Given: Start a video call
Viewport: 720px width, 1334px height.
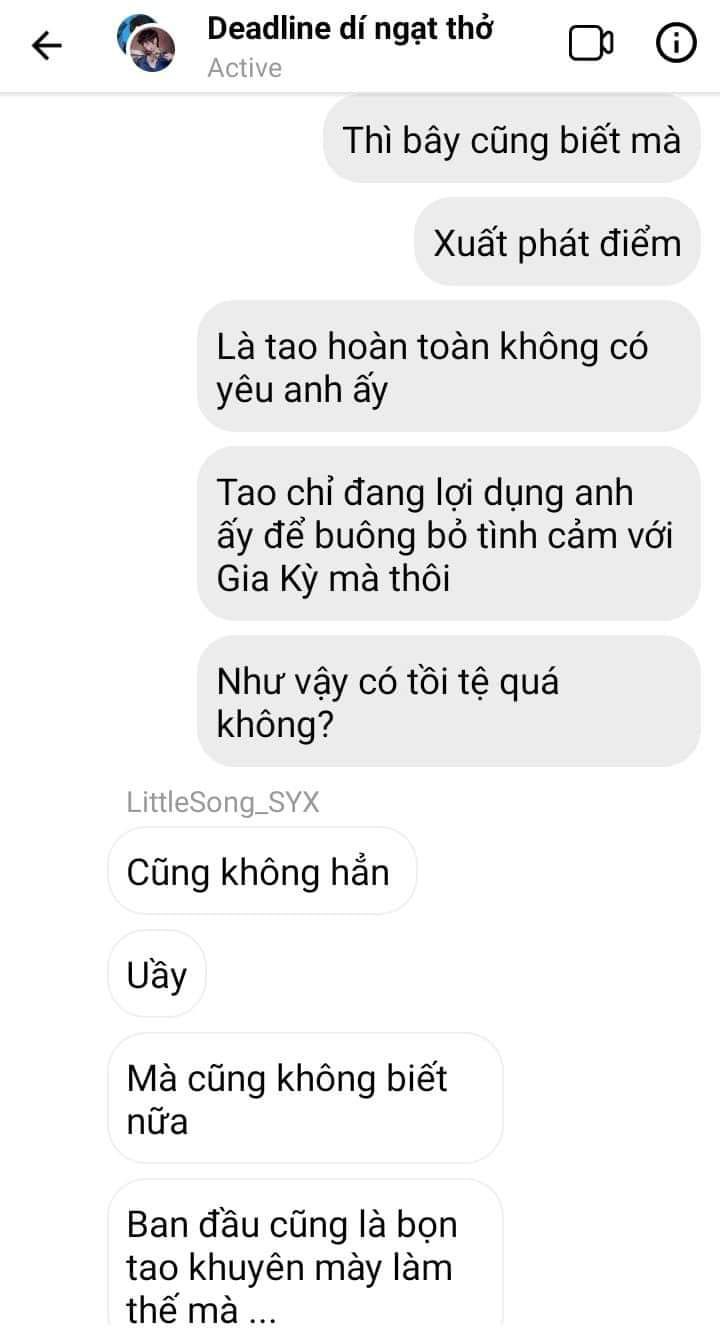Looking at the screenshot, I should pyautogui.click(x=591, y=43).
